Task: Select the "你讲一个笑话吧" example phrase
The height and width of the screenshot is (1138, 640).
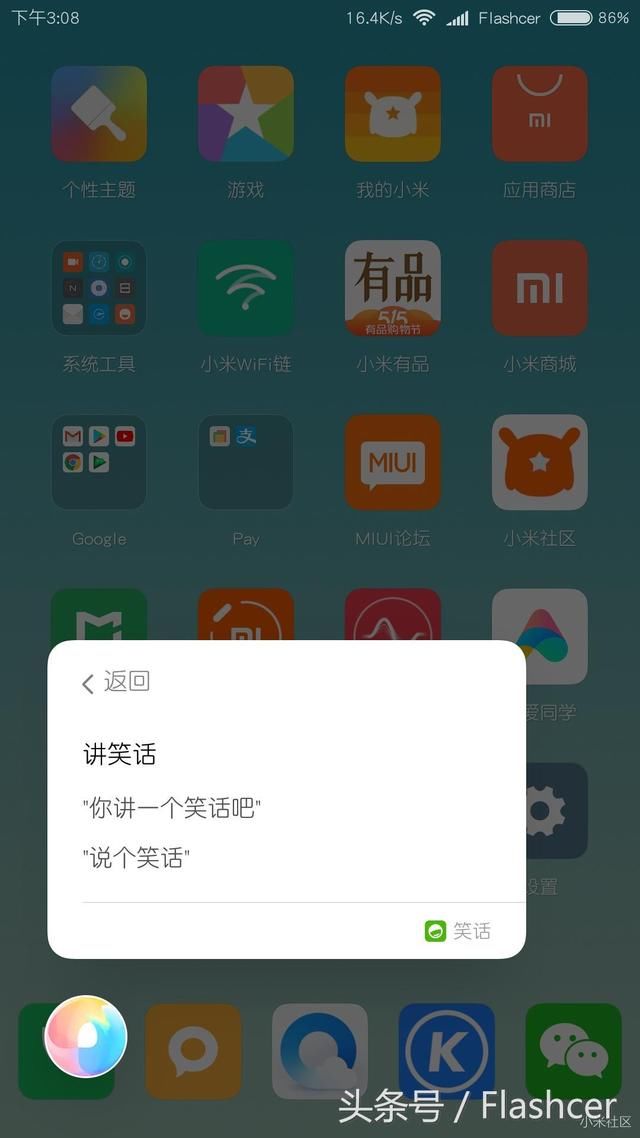Action: coord(171,808)
